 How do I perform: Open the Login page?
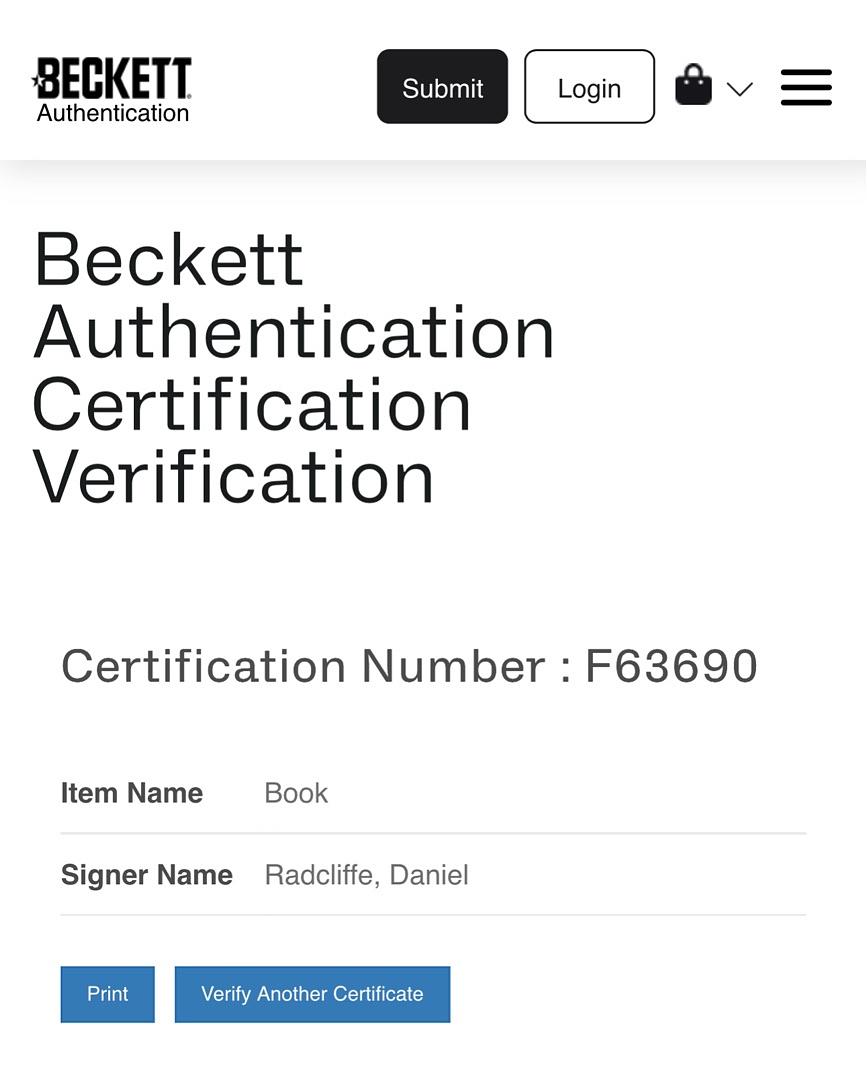click(x=589, y=87)
